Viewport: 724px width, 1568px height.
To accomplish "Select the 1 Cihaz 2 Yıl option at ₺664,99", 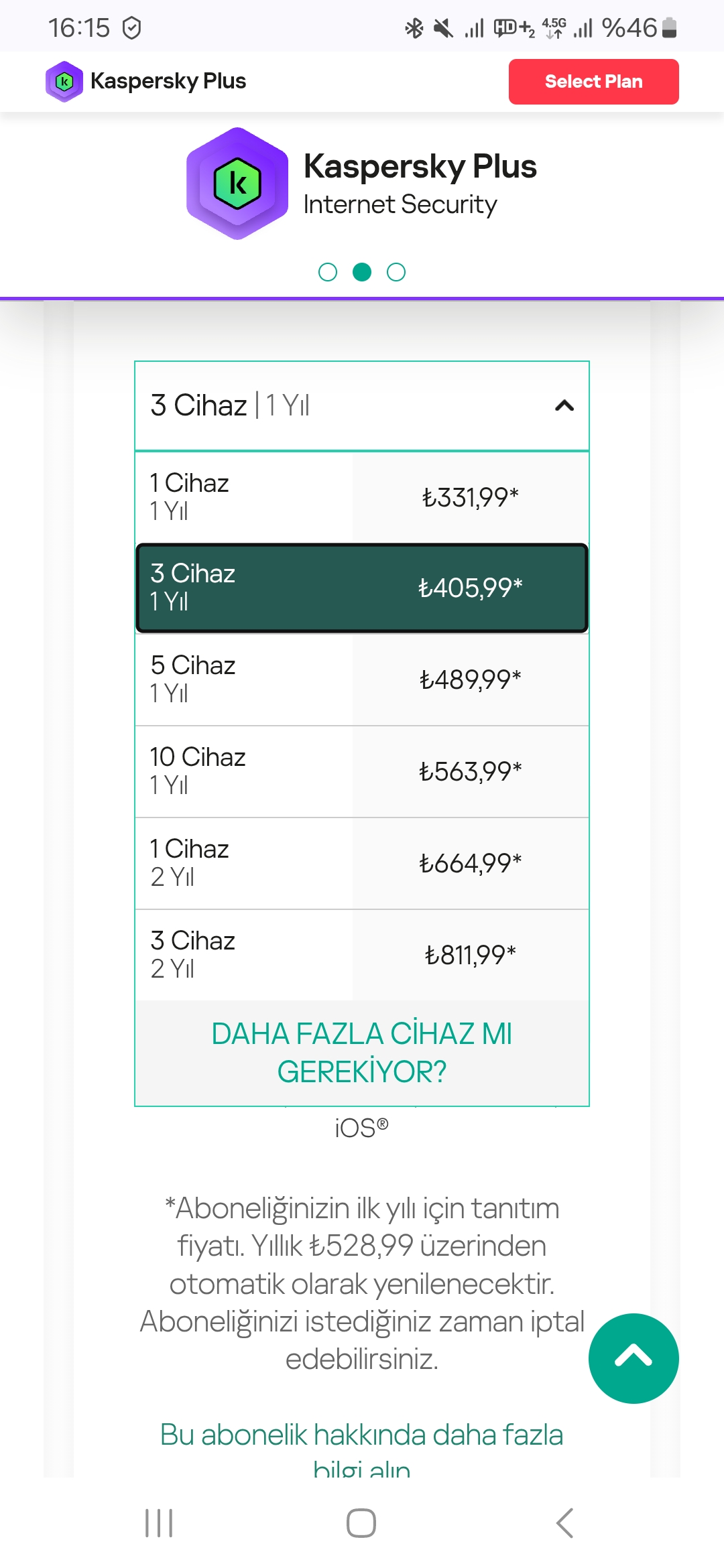I will (362, 863).
